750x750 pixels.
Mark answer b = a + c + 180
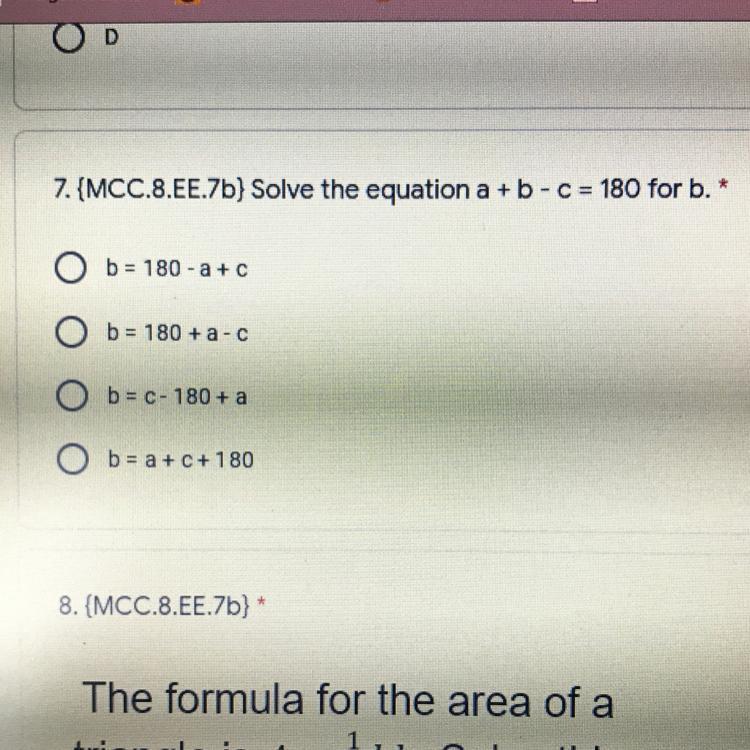coord(73,459)
